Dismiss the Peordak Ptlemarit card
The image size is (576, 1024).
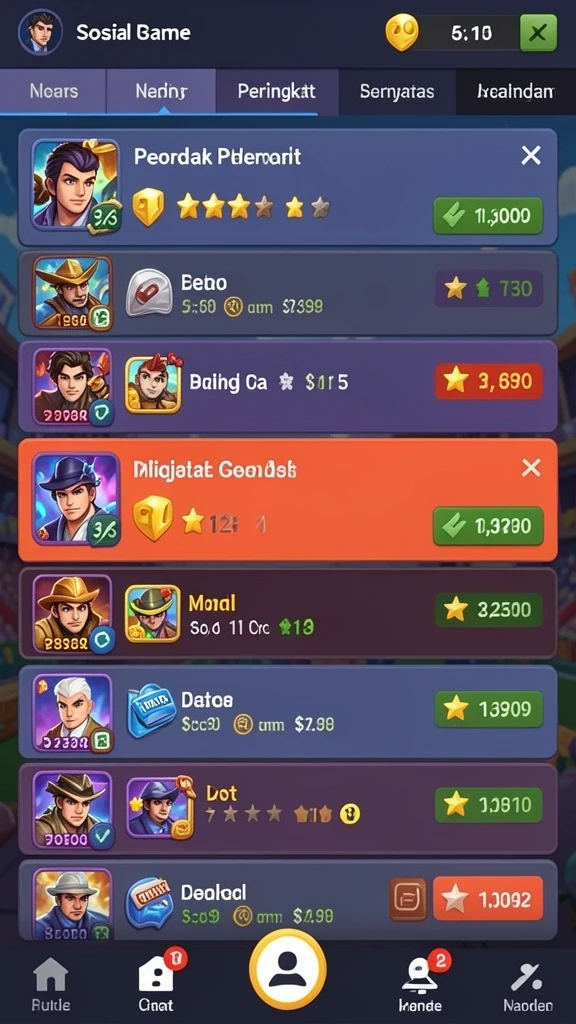(x=531, y=155)
